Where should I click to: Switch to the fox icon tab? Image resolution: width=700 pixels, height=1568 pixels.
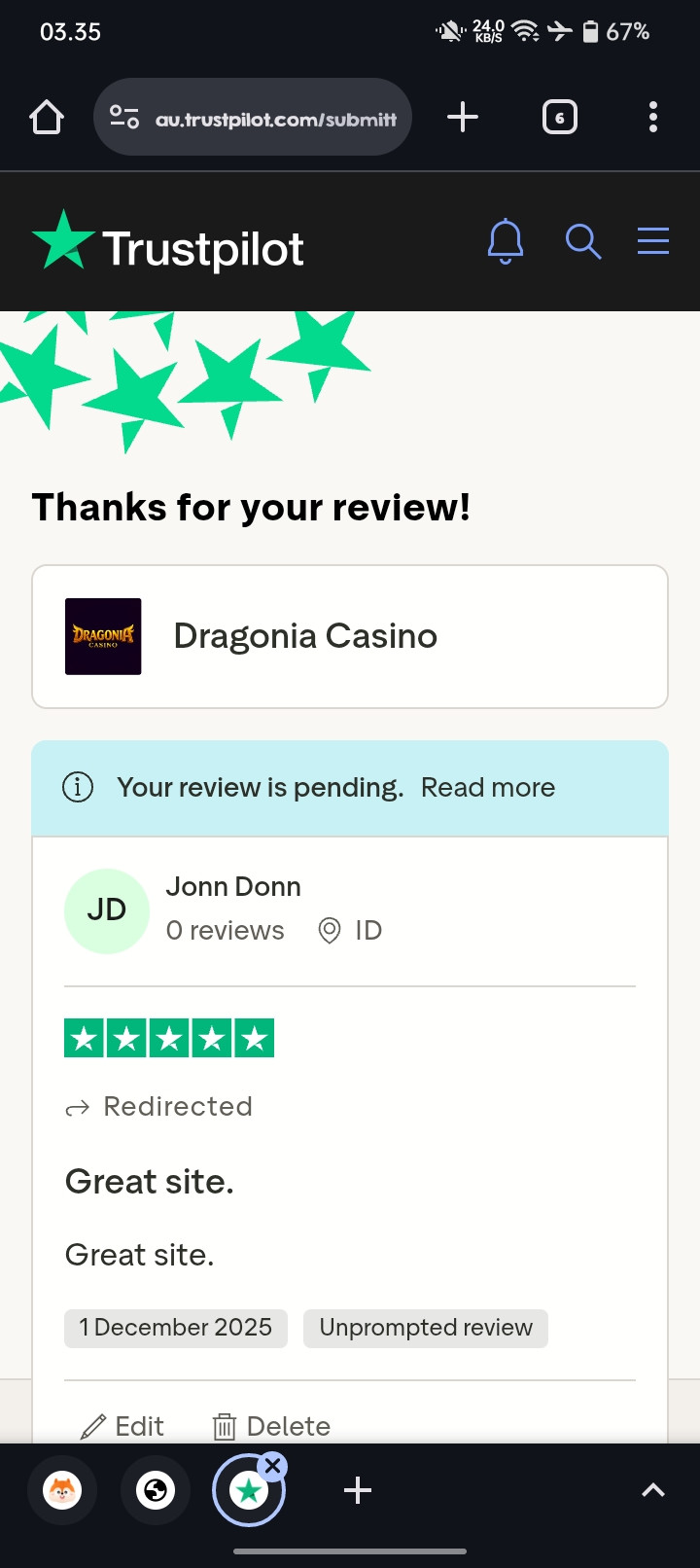pyautogui.click(x=62, y=1490)
